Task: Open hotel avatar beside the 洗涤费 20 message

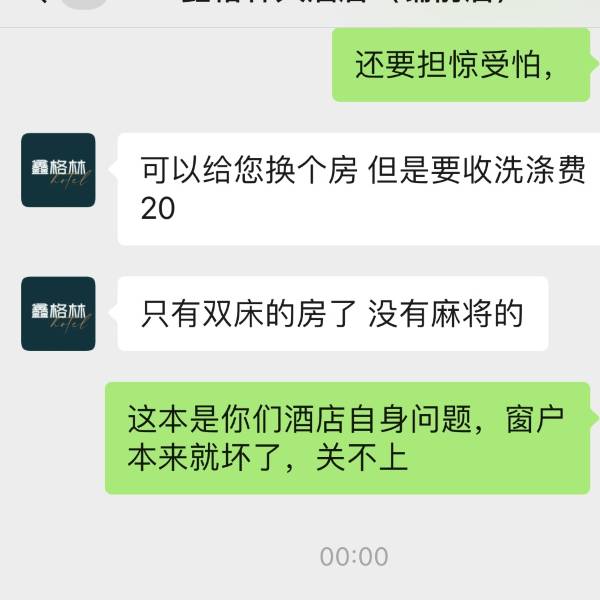Action: coord(58,170)
